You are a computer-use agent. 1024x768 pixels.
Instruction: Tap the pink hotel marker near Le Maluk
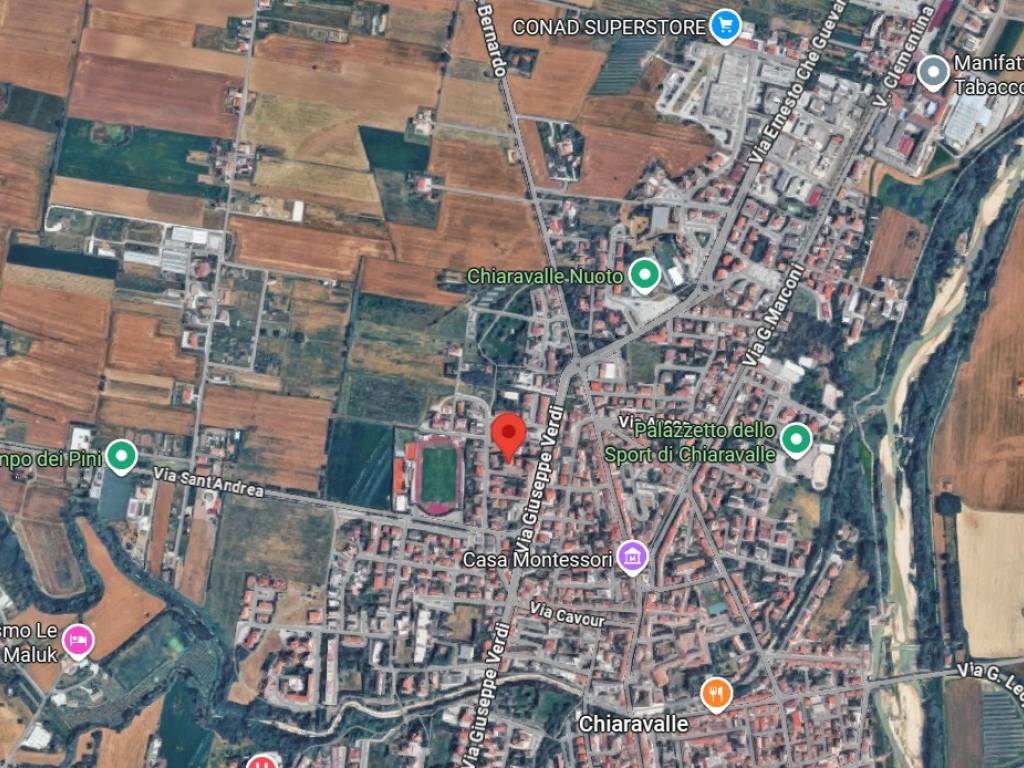pyautogui.click(x=78, y=639)
